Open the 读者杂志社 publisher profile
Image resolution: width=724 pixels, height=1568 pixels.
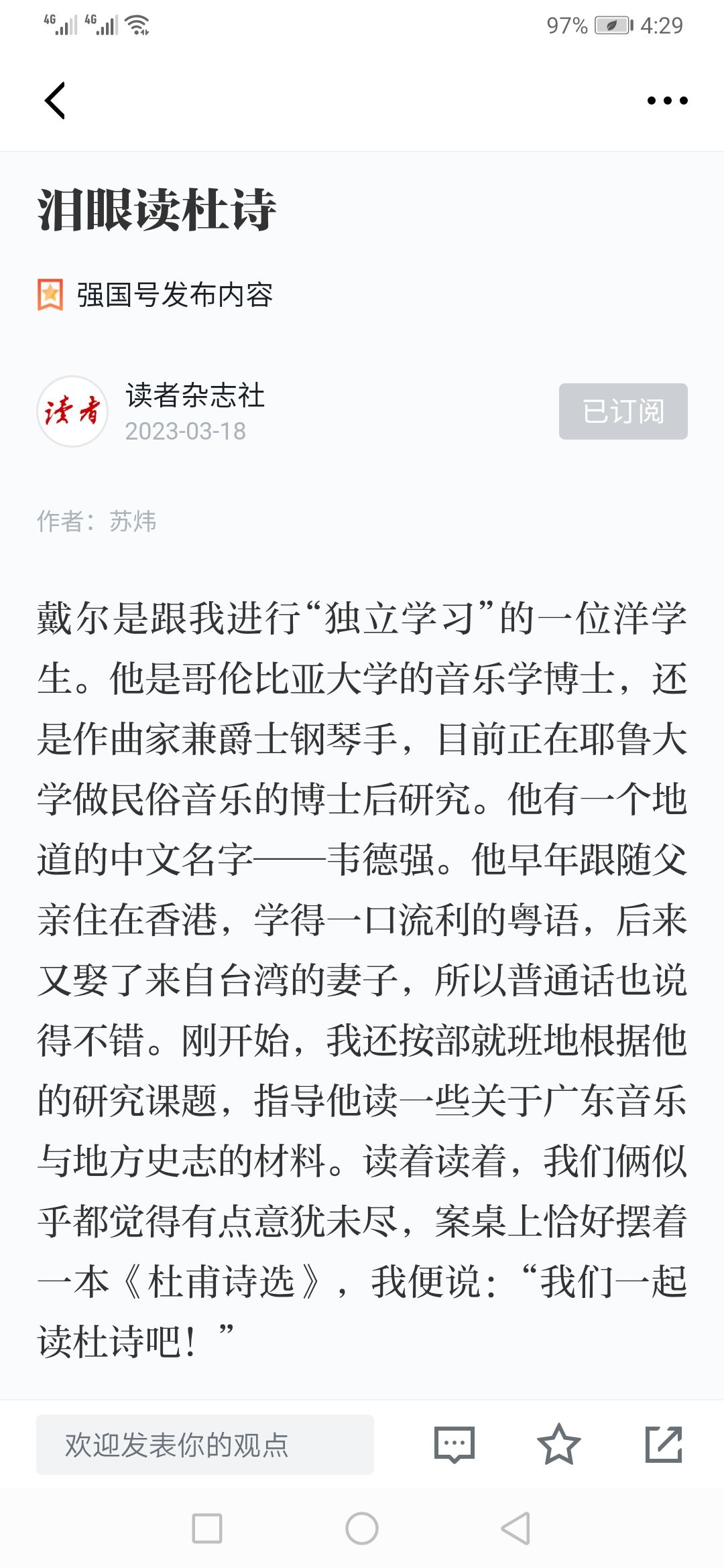pyautogui.click(x=195, y=395)
